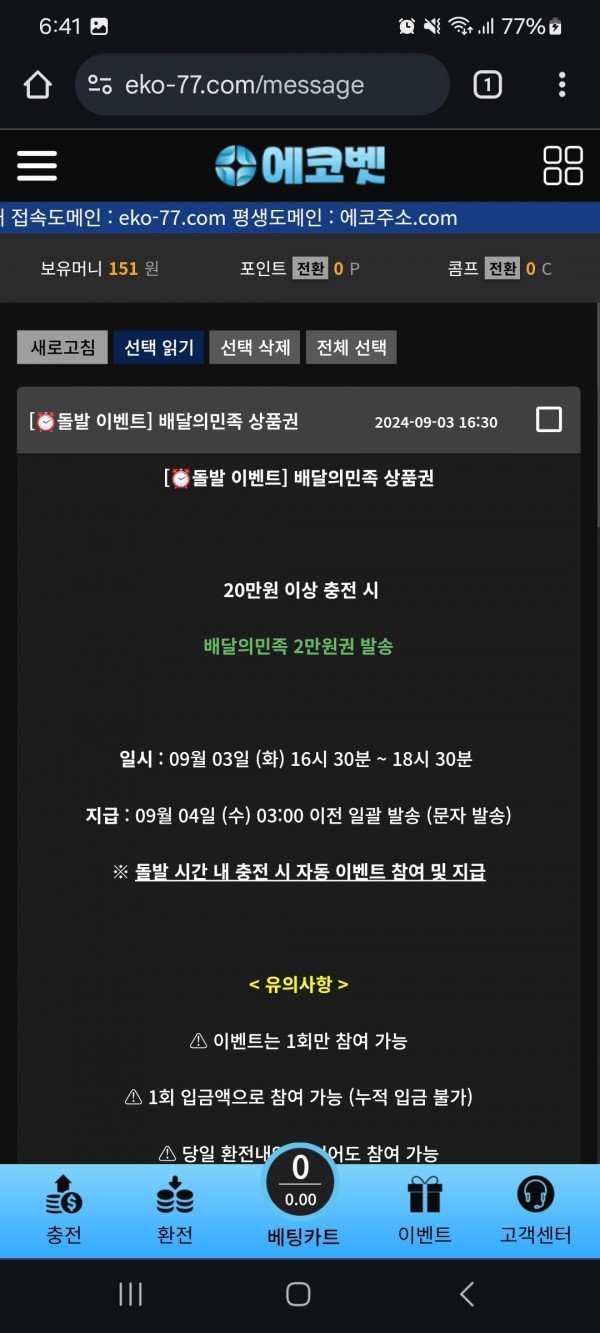
Task: Go to 환전 in the bottom bar
Action: pos(175,1210)
